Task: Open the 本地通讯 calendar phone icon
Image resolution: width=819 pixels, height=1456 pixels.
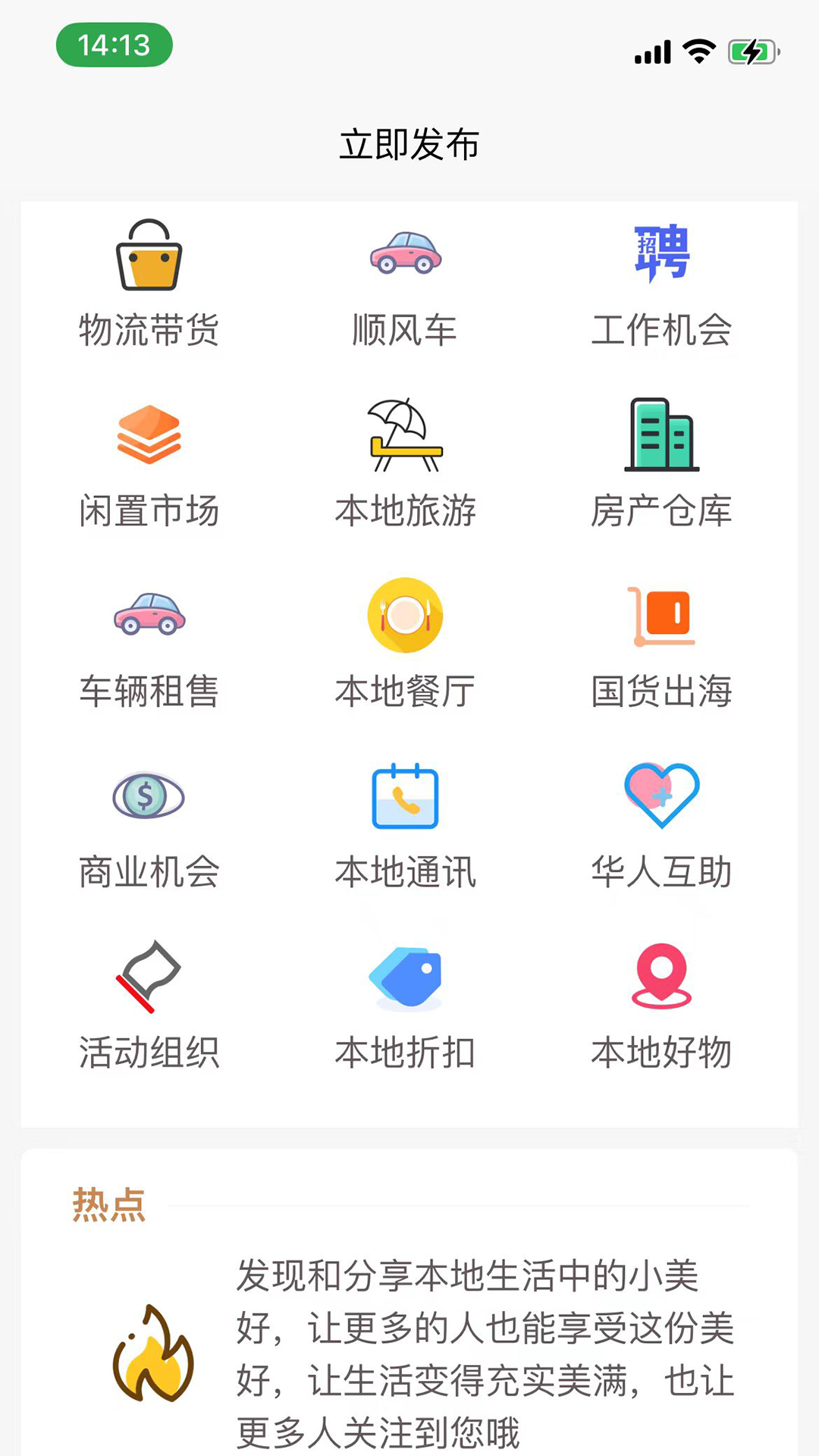Action: point(406,796)
